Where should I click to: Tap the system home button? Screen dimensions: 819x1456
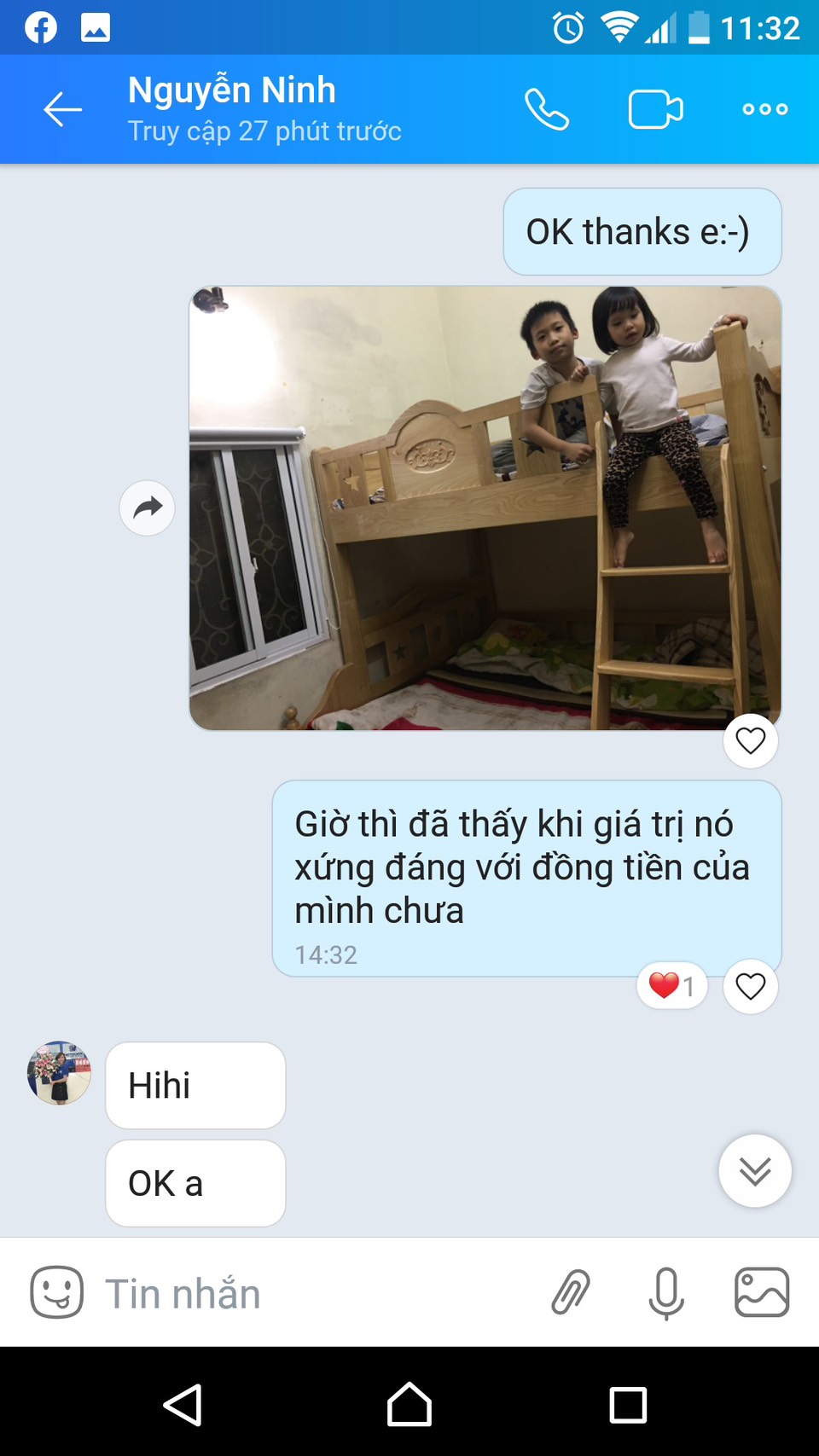409,1405
